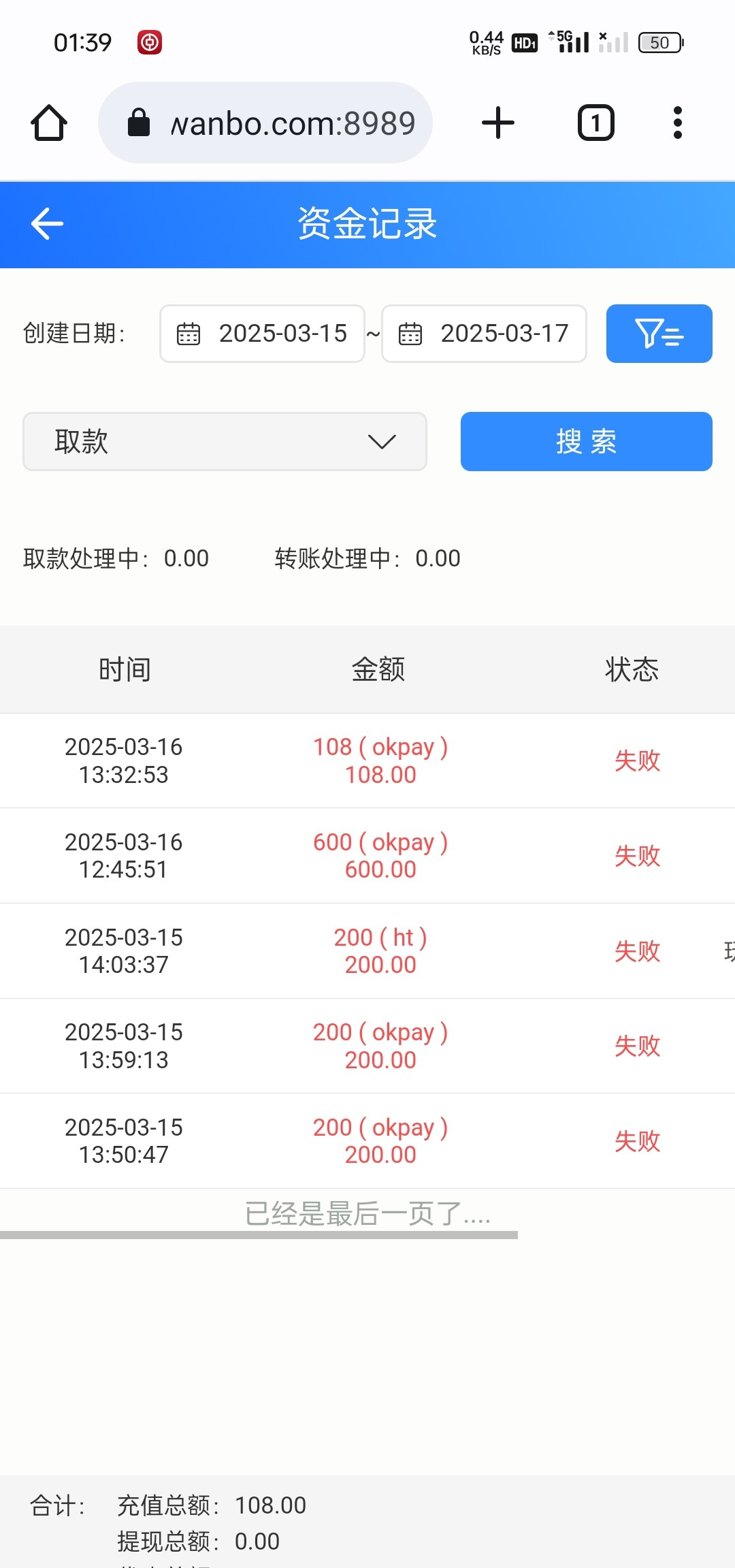Go back from 资金记录 page
The height and width of the screenshot is (1568, 735).
click(x=48, y=224)
